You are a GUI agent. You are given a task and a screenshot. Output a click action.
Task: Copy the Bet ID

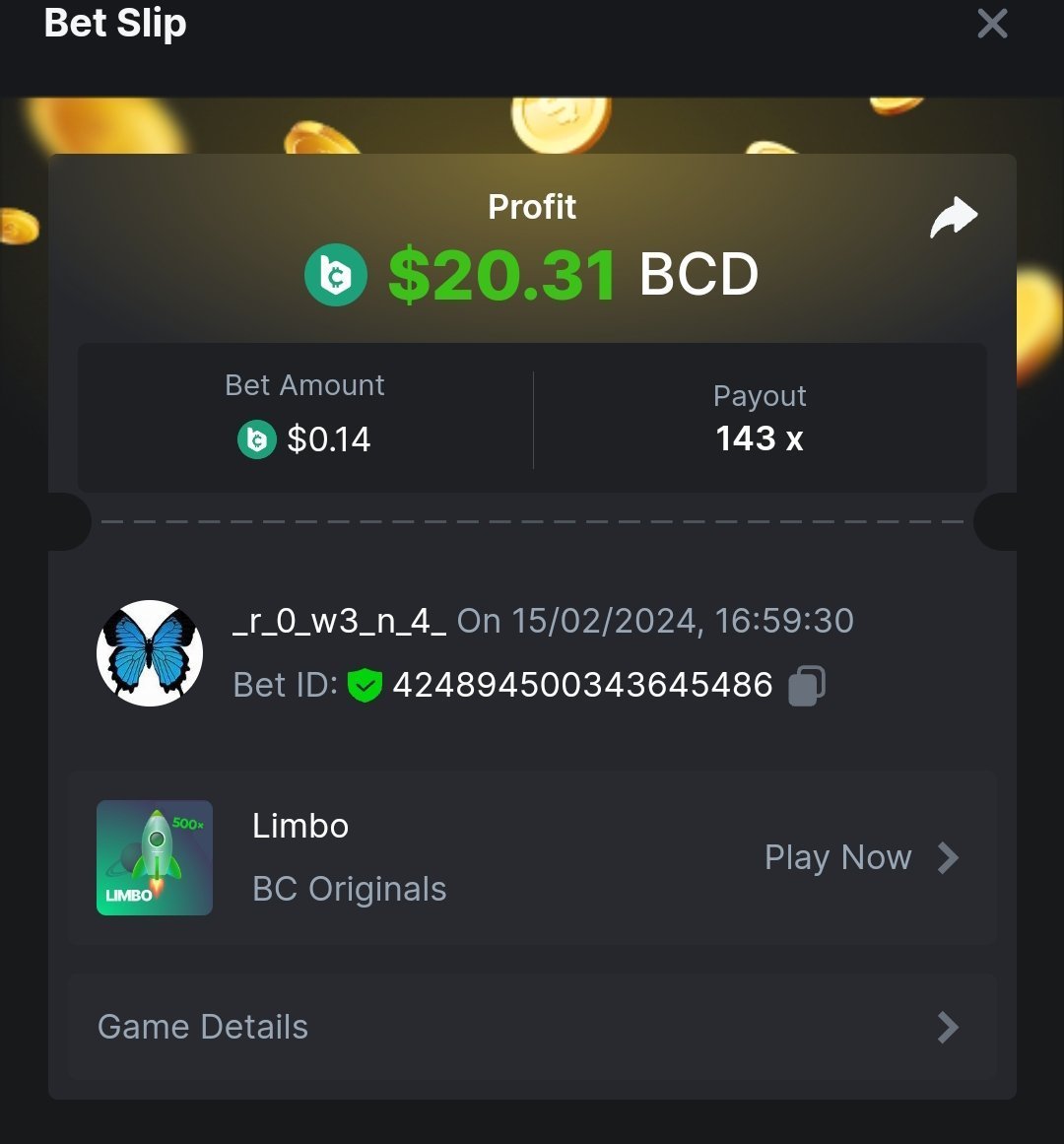pyautogui.click(x=807, y=686)
